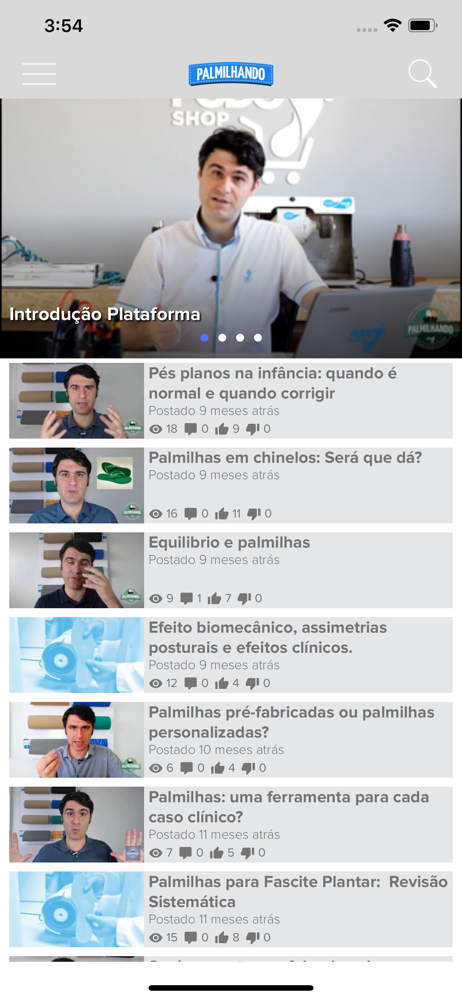This screenshot has height=1000, width=462.
Task: Open video Pés planos na infância
Action: click(x=231, y=401)
